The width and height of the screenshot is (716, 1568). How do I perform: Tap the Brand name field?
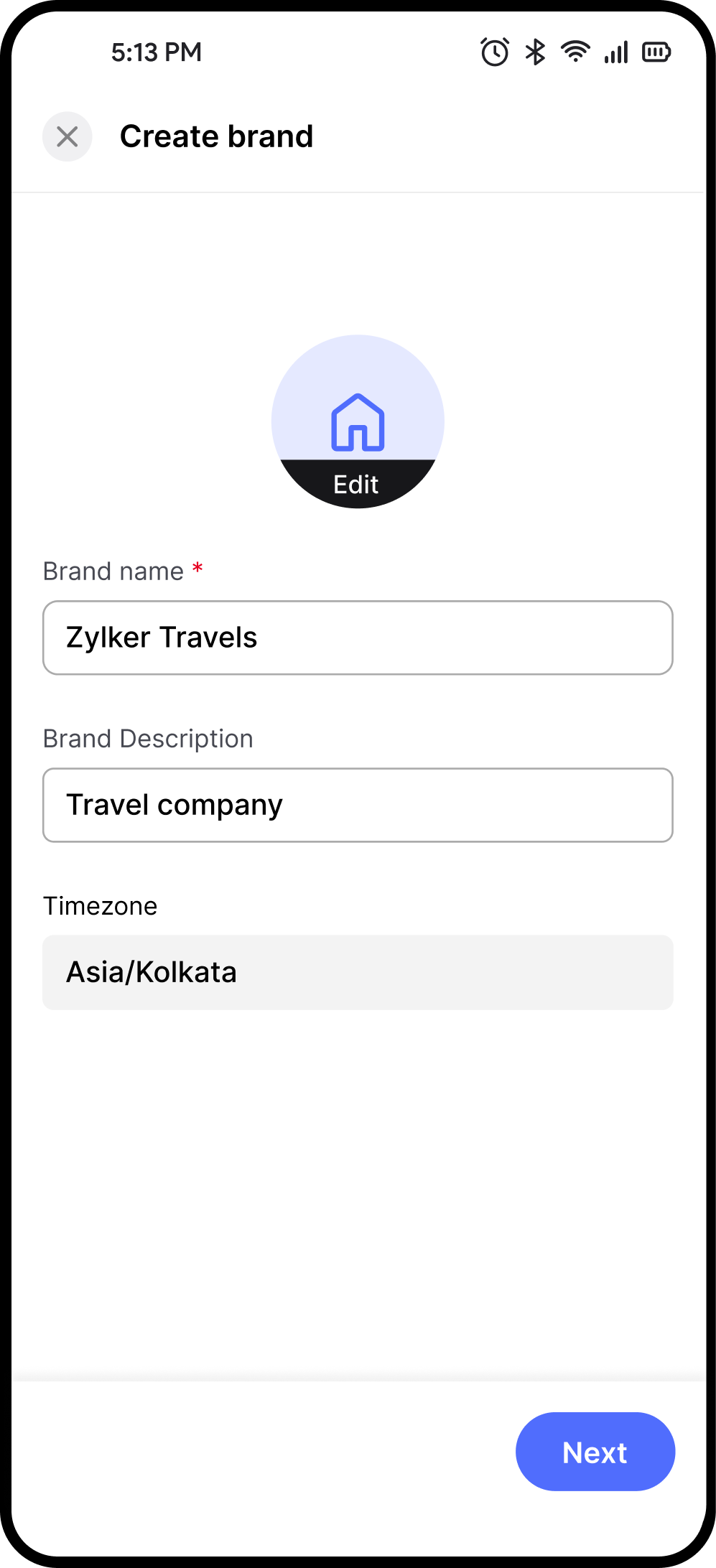coord(358,638)
